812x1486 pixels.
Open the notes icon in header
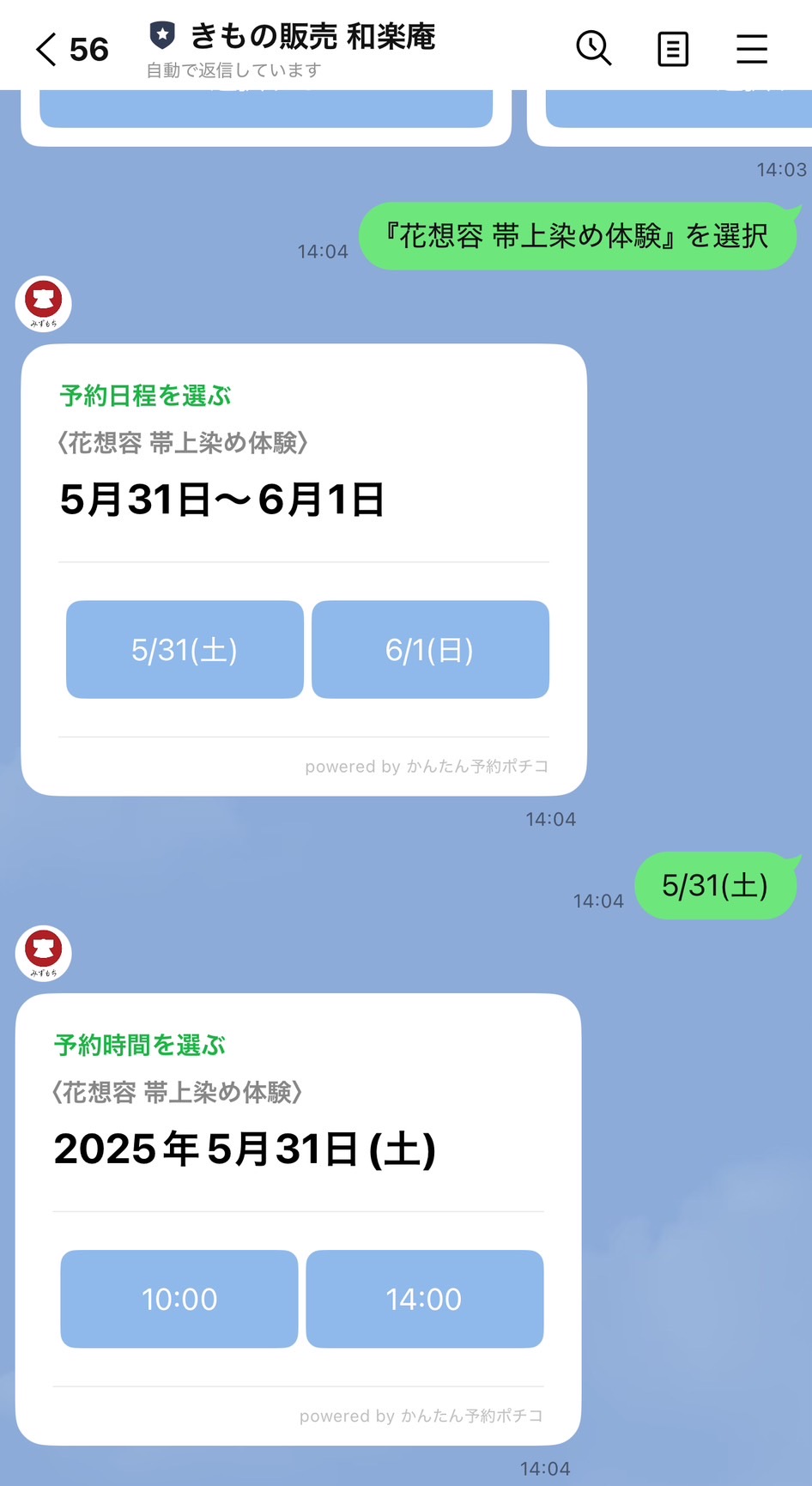pos(672,49)
